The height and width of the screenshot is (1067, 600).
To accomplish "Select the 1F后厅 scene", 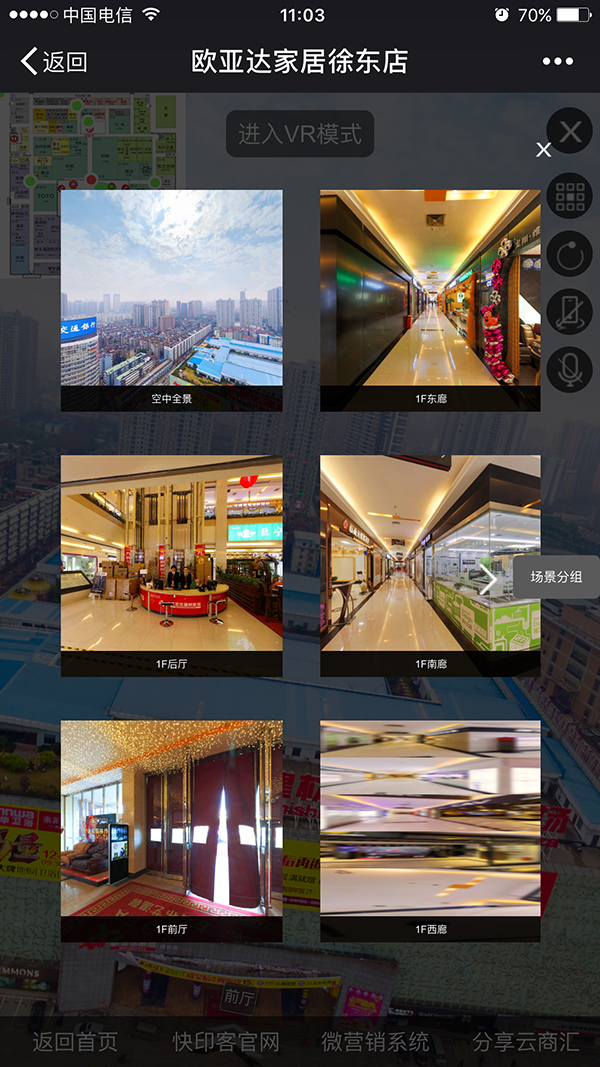I will click(171, 565).
